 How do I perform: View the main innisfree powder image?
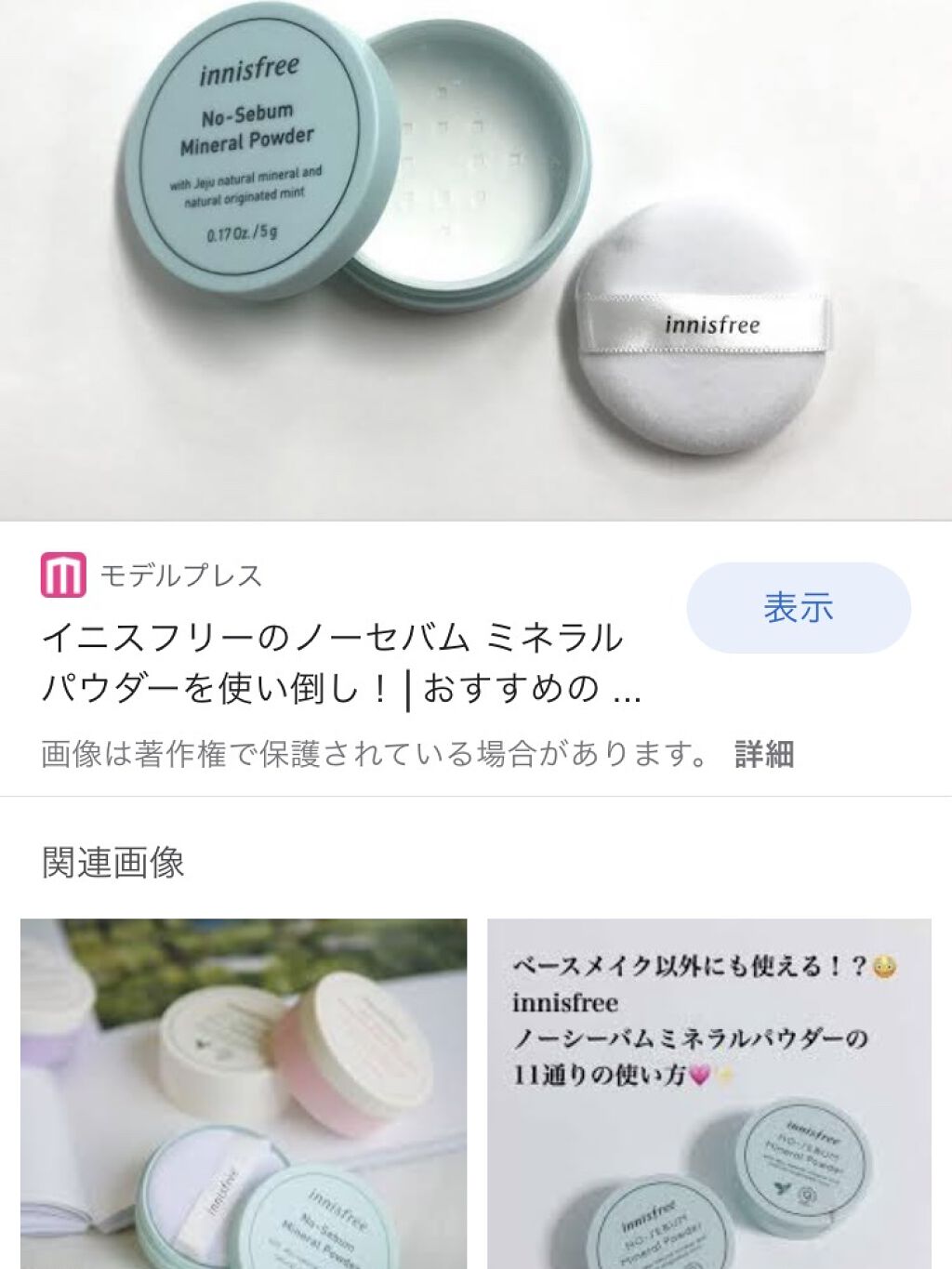tap(476, 259)
